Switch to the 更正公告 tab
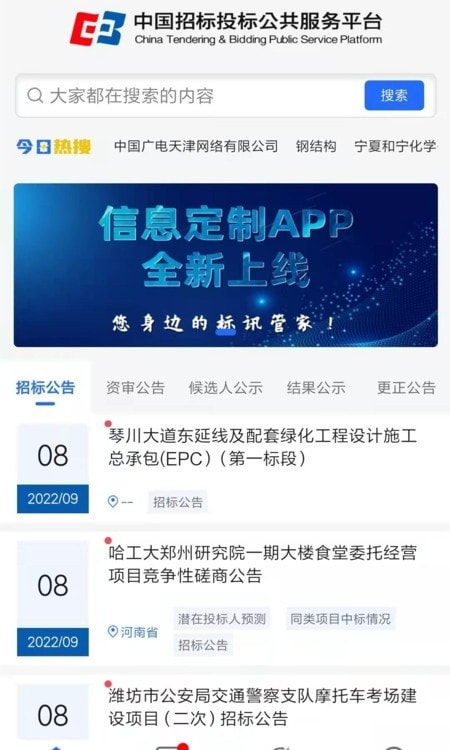The height and width of the screenshot is (750, 450). pyautogui.click(x=406, y=387)
